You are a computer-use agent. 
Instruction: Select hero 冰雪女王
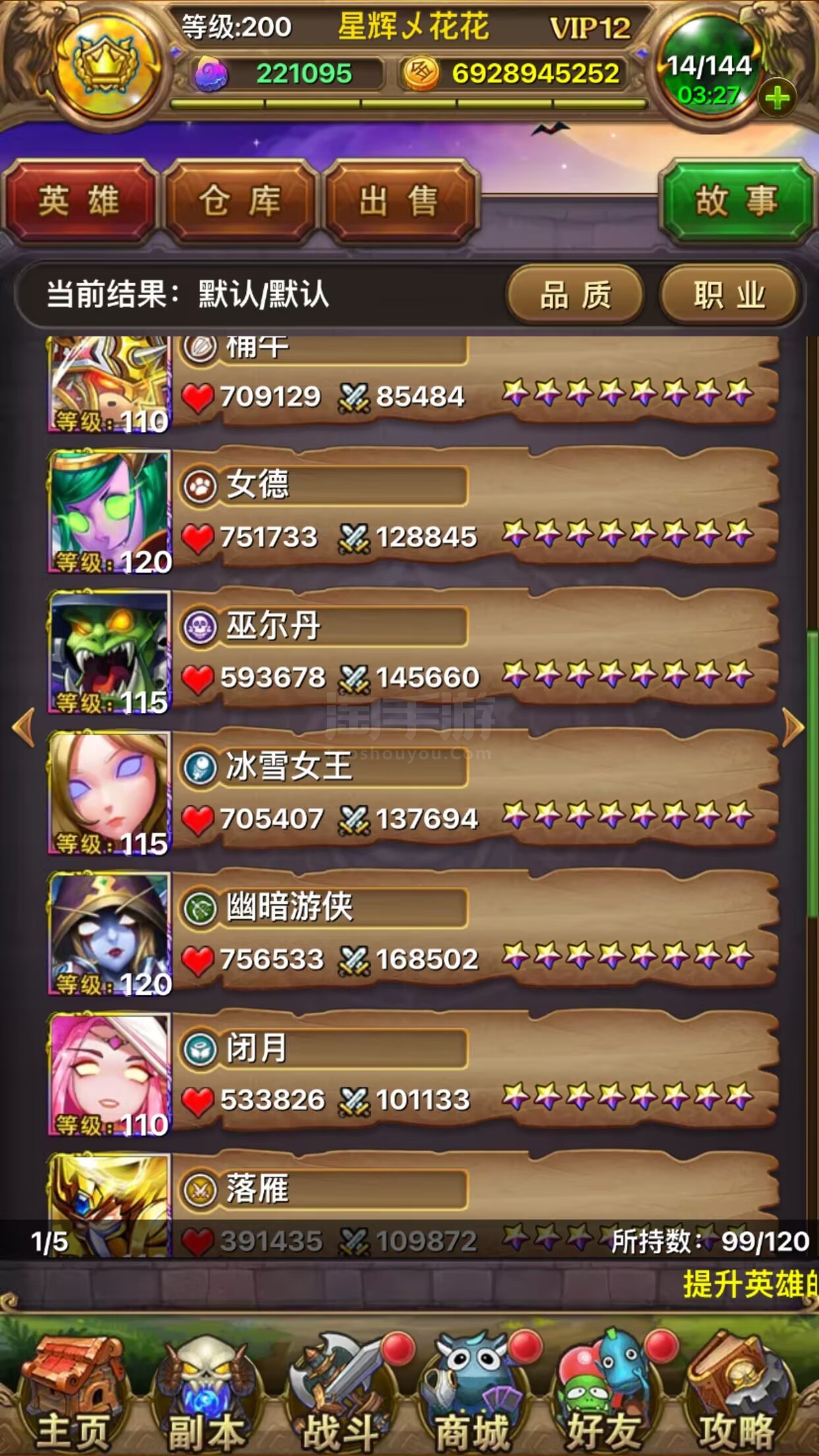pos(409,793)
